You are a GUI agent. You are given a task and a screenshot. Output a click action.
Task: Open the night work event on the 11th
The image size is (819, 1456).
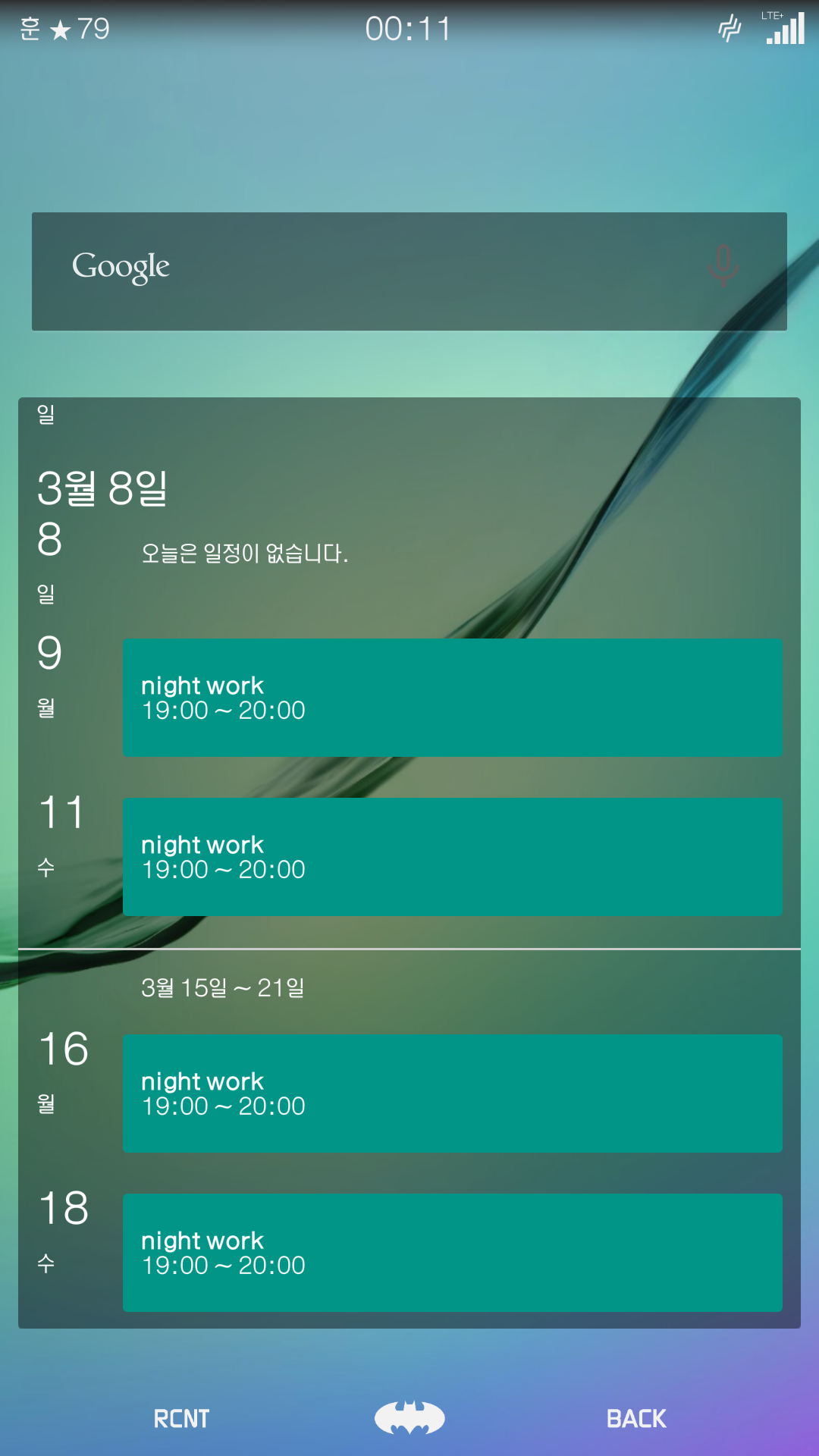[452, 856]
